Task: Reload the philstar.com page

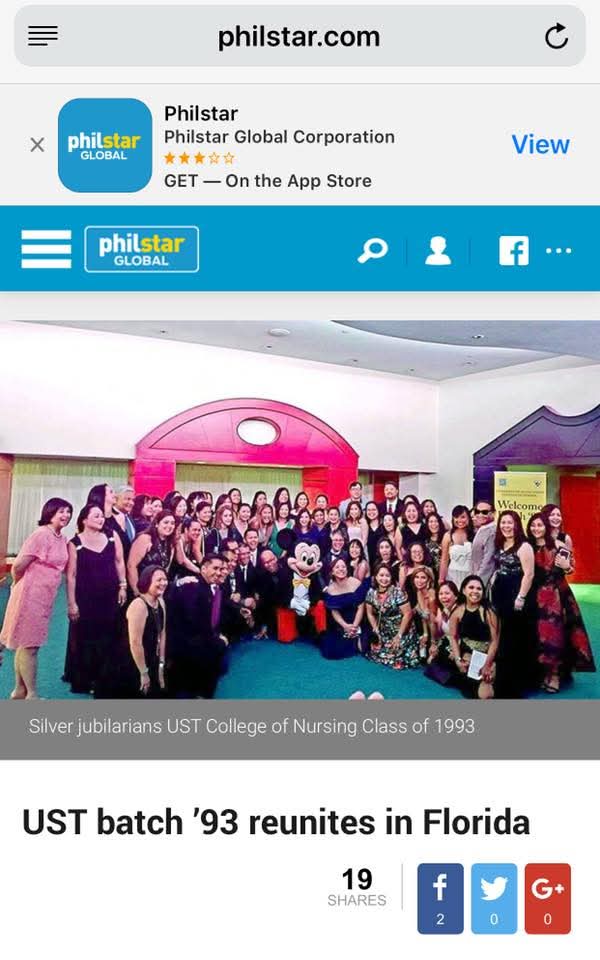Action: [556, 37]
